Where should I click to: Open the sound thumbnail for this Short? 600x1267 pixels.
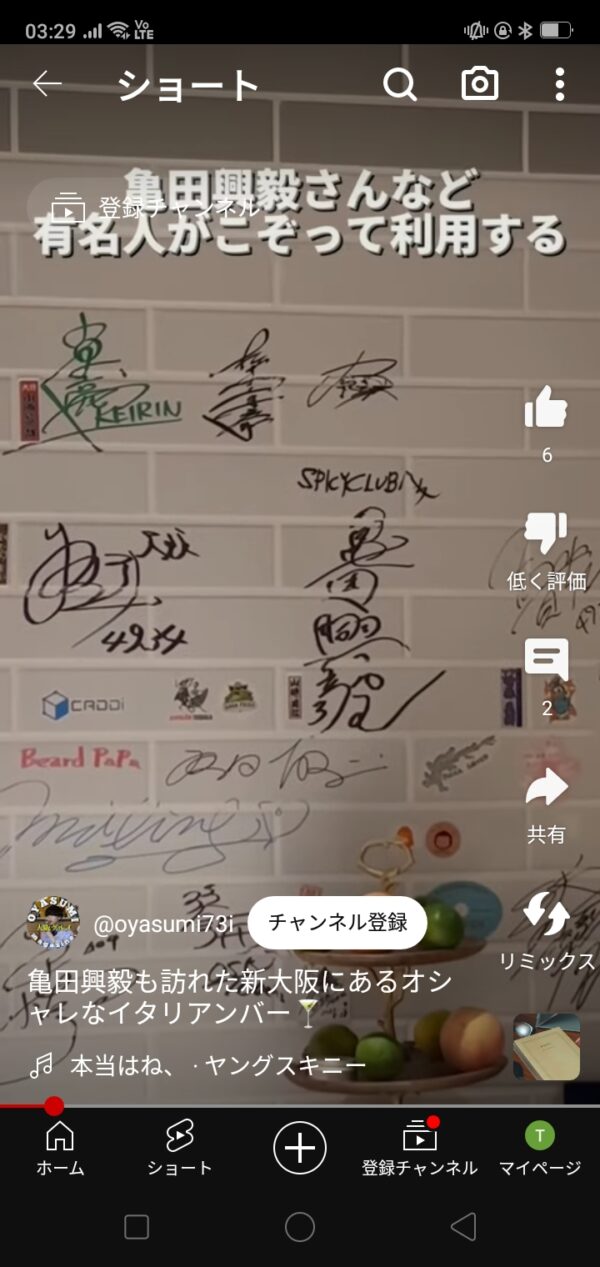pyautogui.click(x=546, y=1047)
